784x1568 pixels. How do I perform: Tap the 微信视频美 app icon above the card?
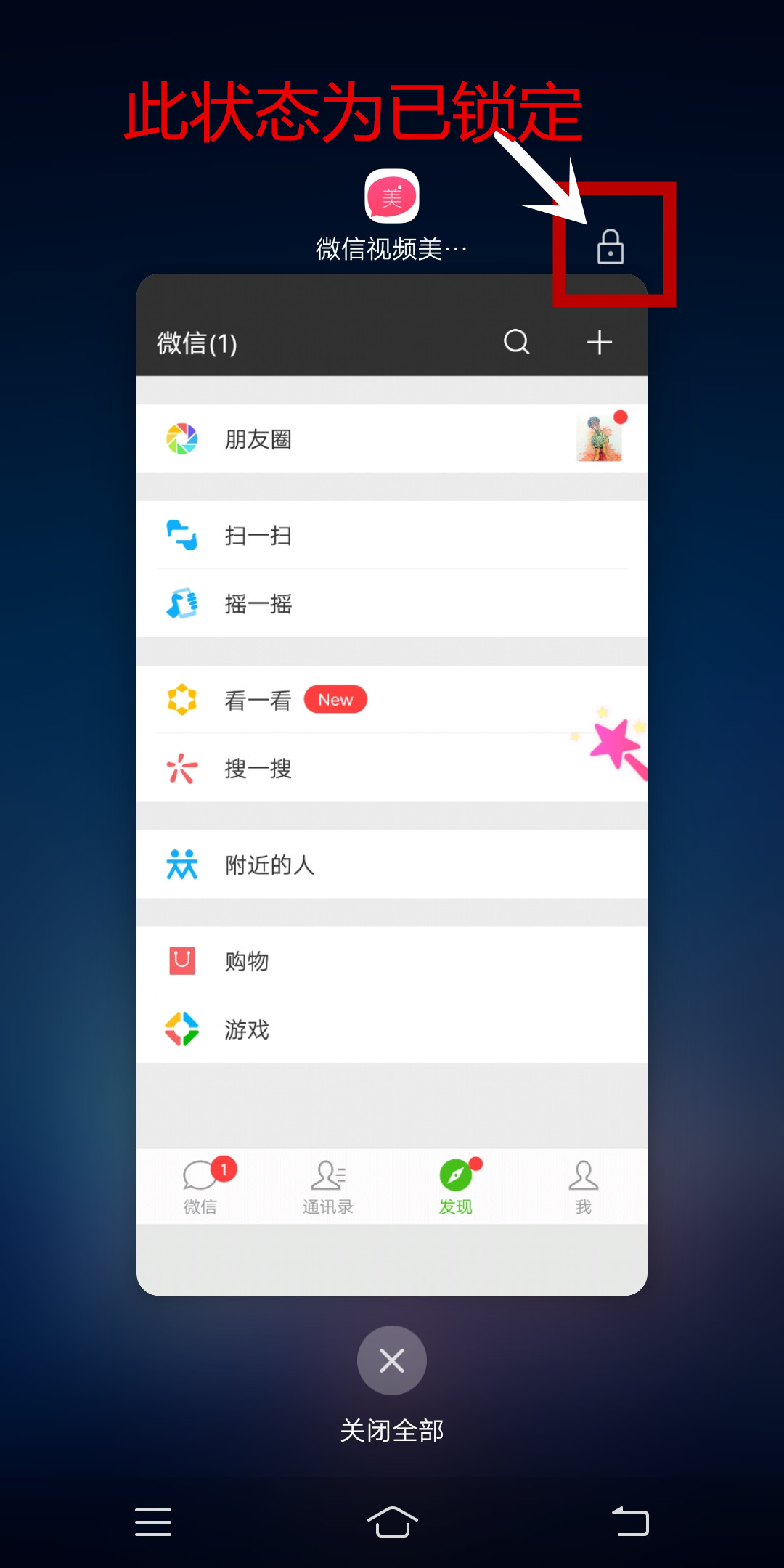(x=392, y=196)
